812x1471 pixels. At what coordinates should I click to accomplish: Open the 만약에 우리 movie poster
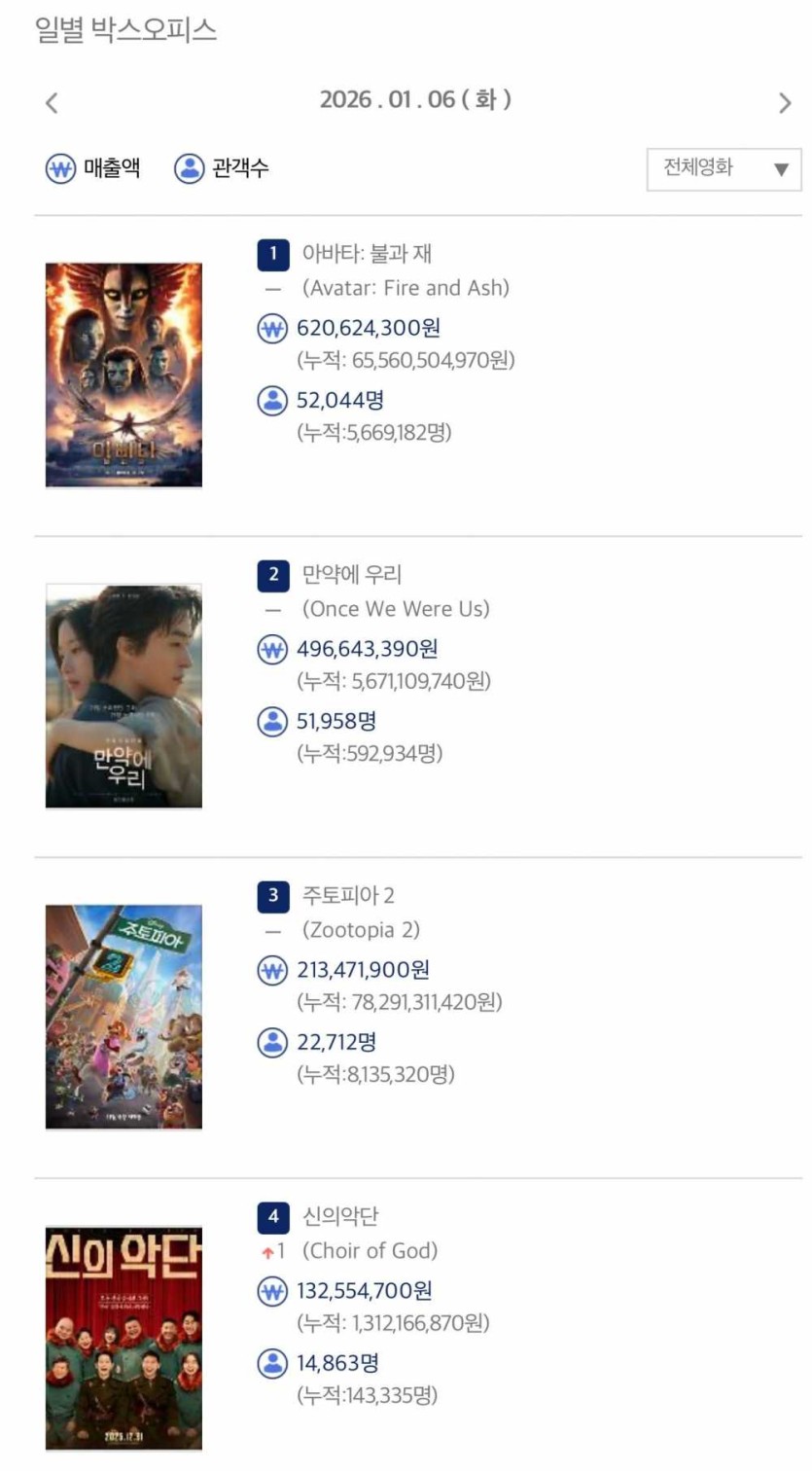[x=124, y=696]
